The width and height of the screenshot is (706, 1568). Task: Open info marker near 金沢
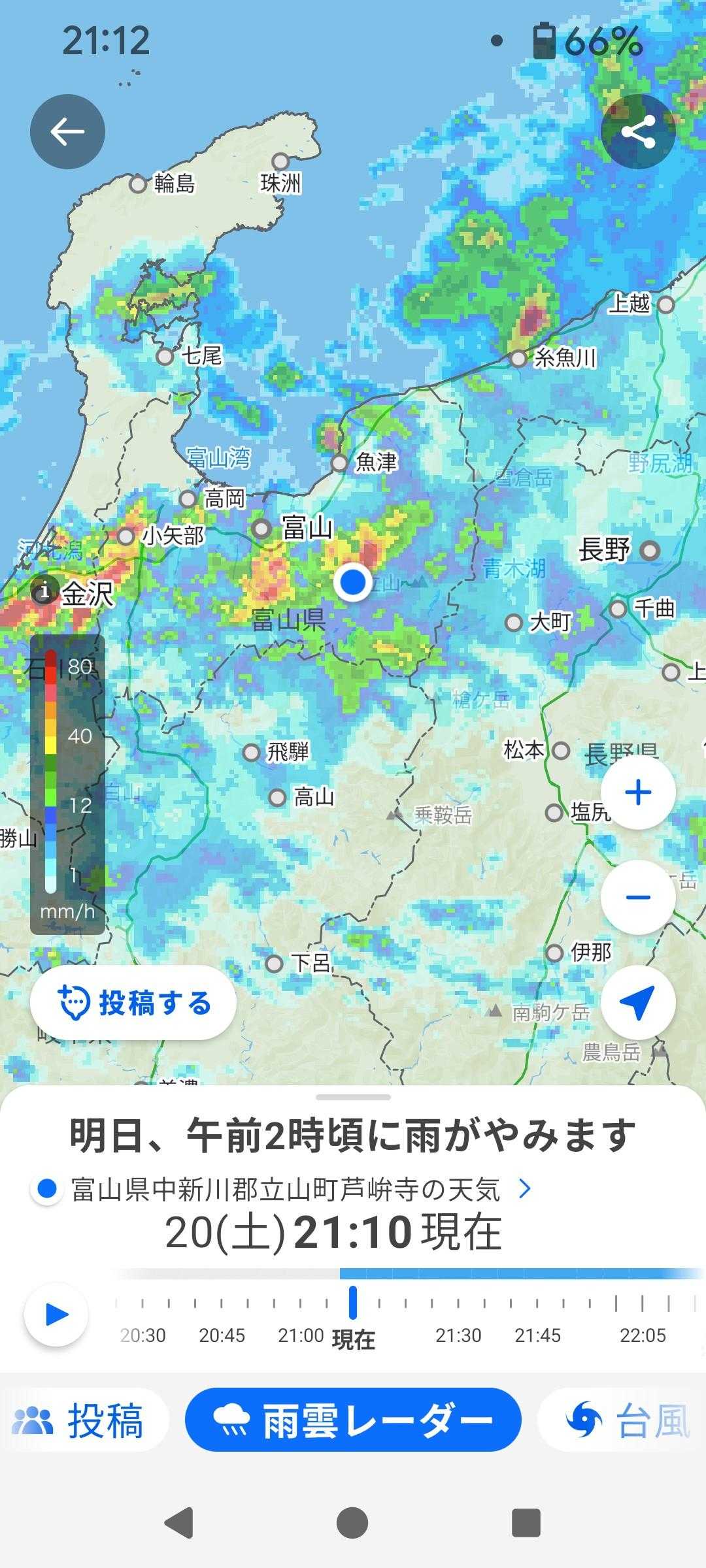click(x=44, y=593)
